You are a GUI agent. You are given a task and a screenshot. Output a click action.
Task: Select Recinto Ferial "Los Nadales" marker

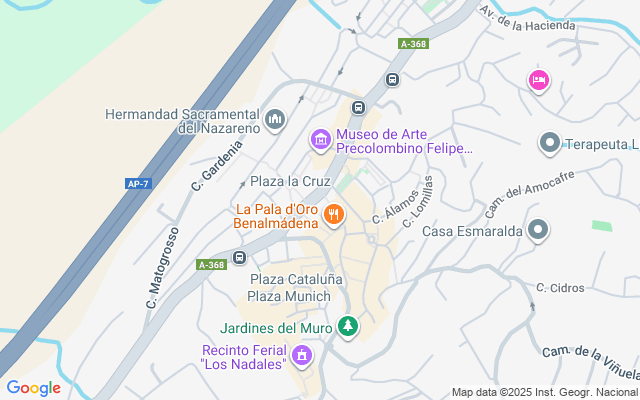point(302,355)
